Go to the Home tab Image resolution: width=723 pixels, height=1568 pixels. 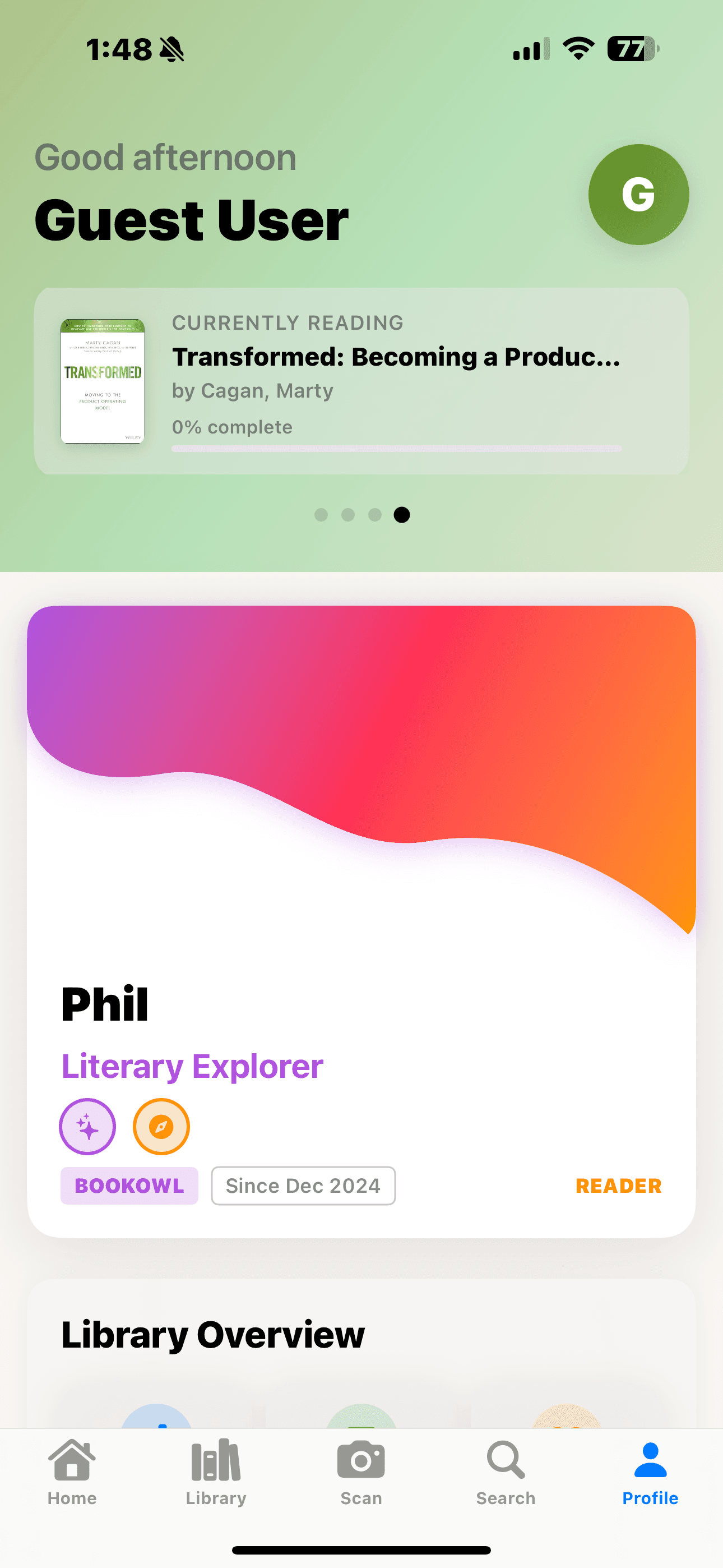point(72,1472)
